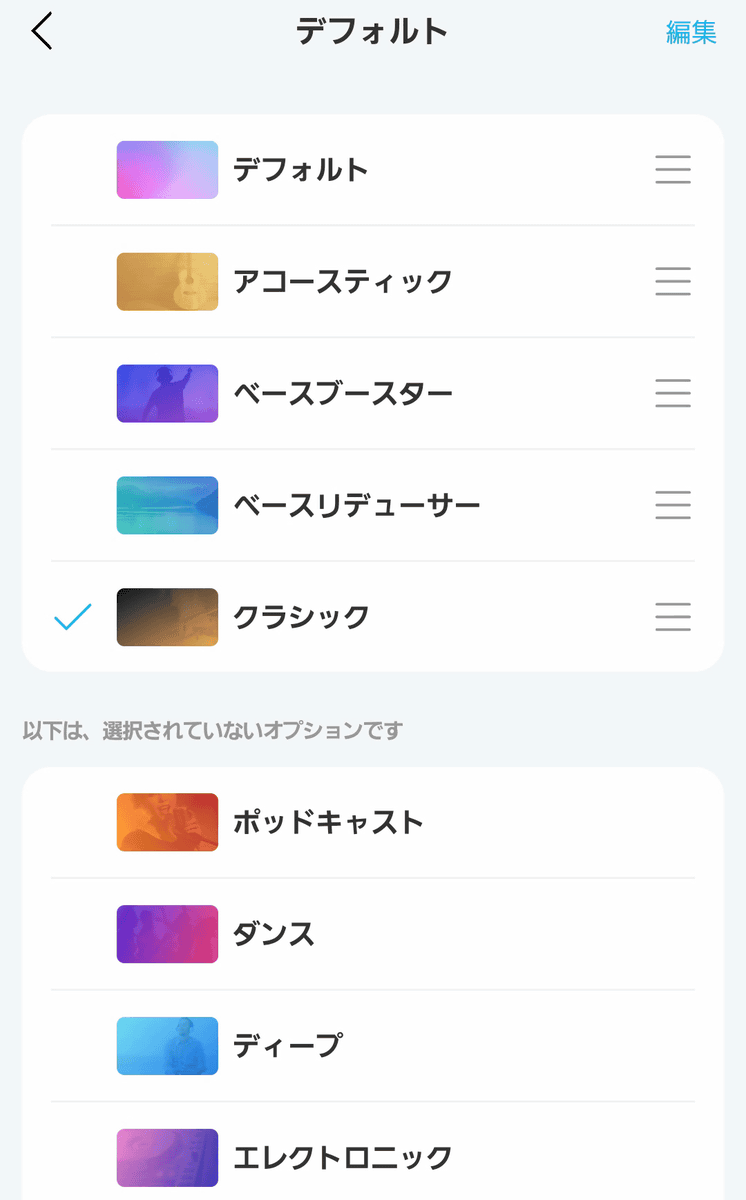The height and width of the screenshot is (1200, 746).
Task: Select the クラシック preset row
Action: (x=373, y=617)
